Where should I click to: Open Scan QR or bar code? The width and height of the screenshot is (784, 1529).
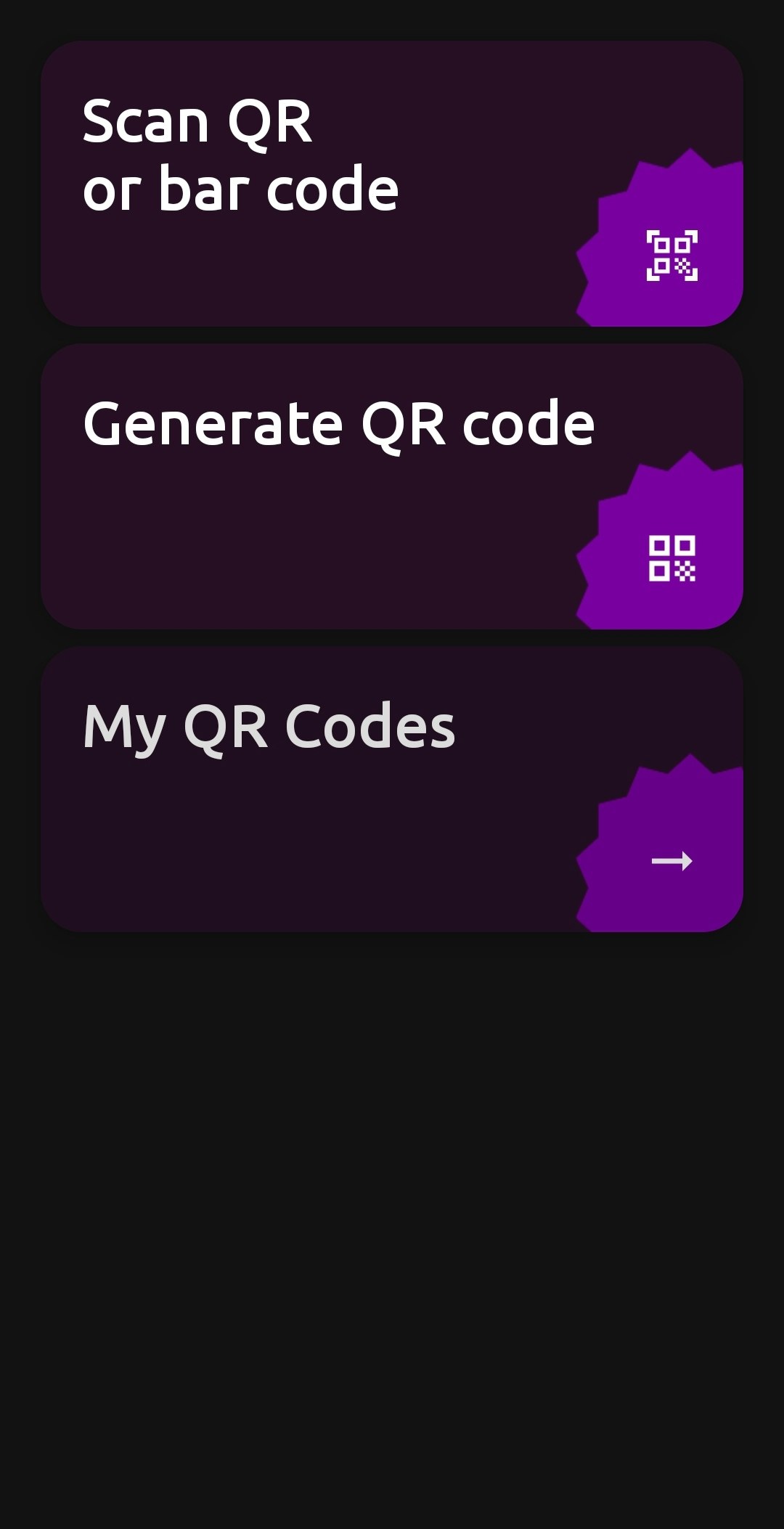392,184
